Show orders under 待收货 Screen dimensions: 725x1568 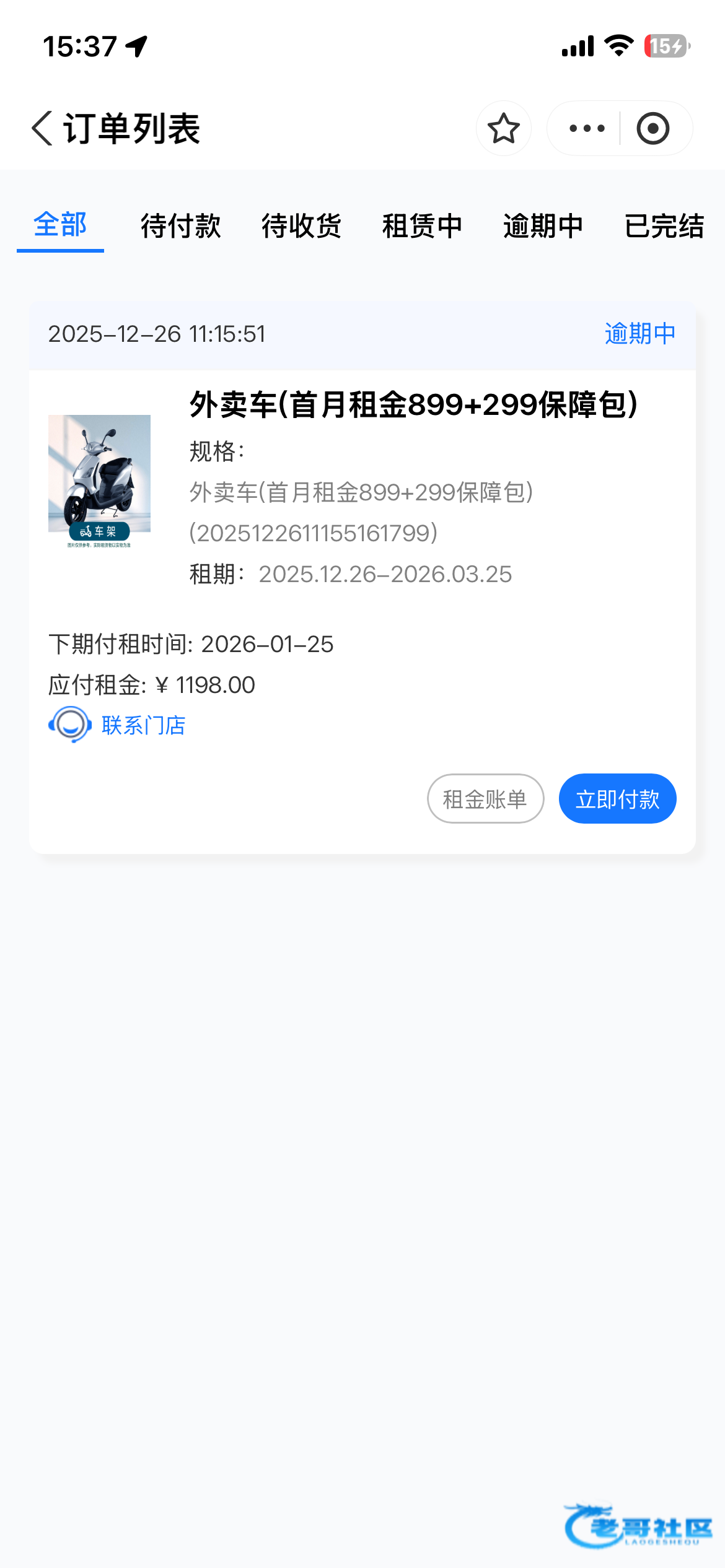301,225
